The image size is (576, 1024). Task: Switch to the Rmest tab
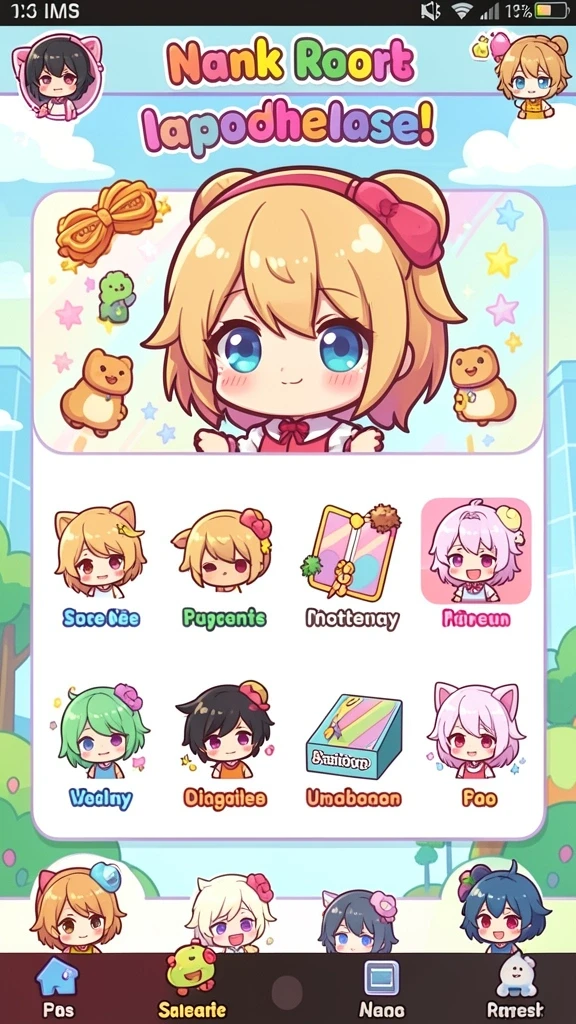point(516,987)
